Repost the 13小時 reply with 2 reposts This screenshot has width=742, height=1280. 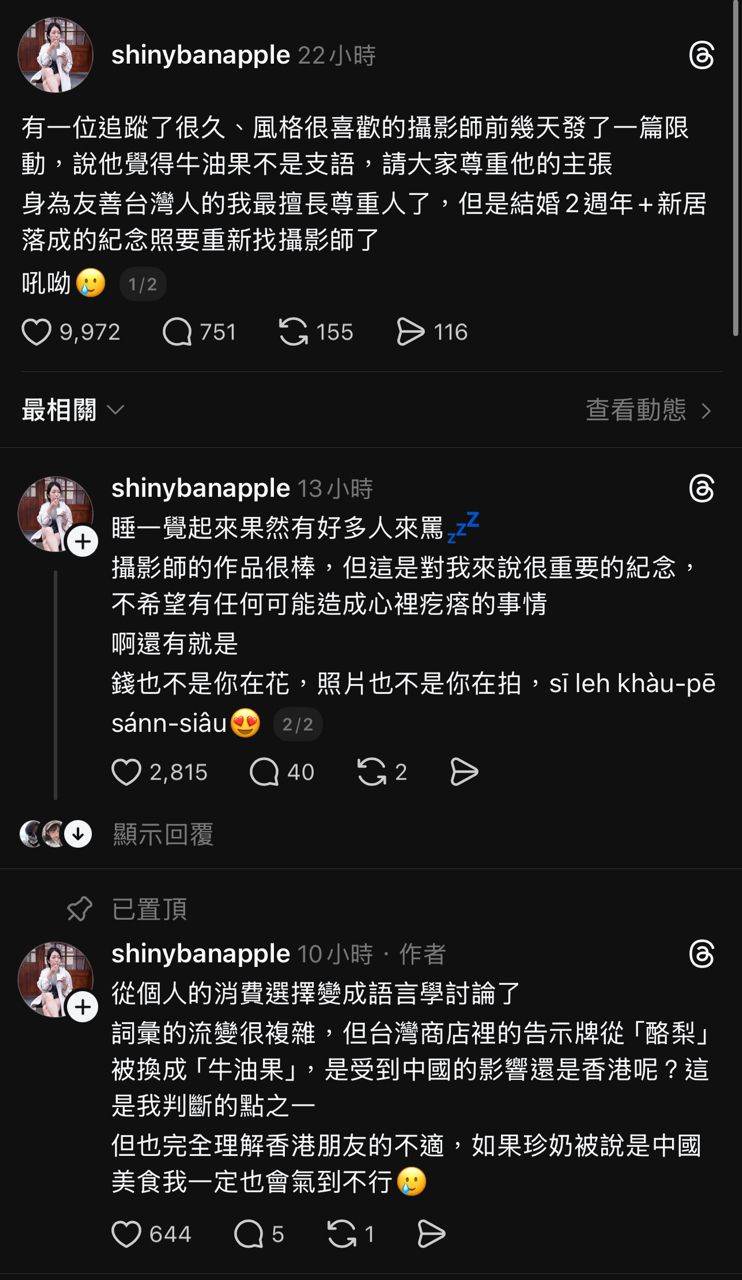(372, 772)
